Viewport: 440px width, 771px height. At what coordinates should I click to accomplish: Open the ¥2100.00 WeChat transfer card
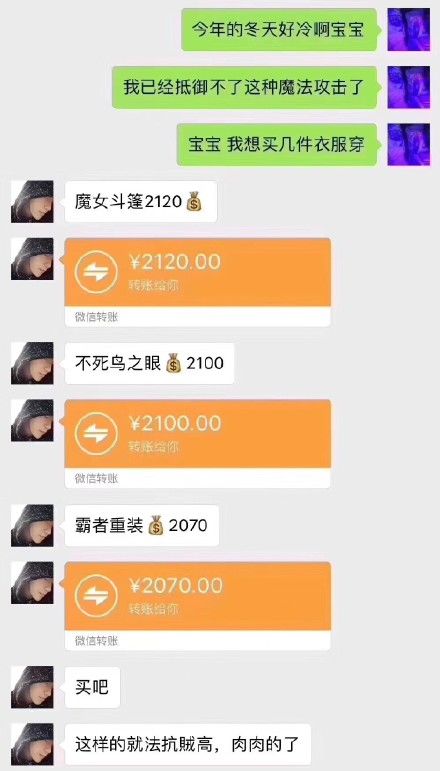(x=198, y=444)
